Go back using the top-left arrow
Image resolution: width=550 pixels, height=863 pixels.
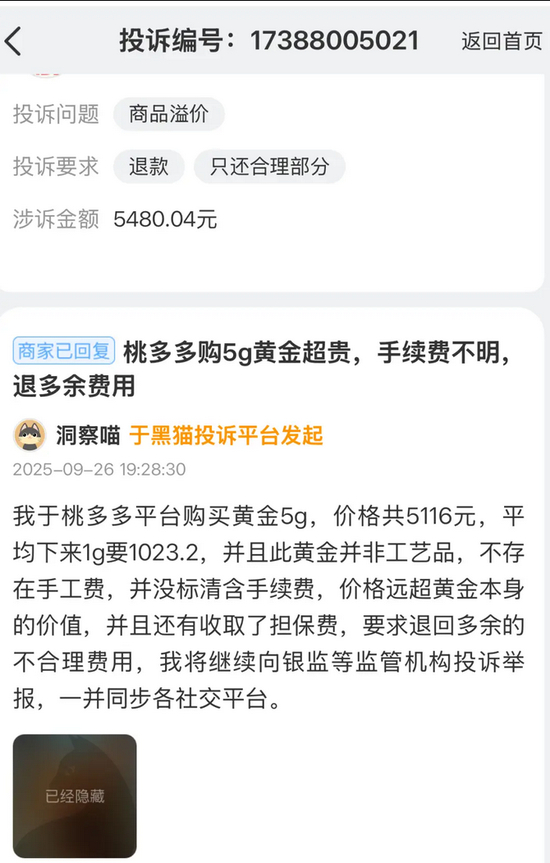tap(13, 41)
